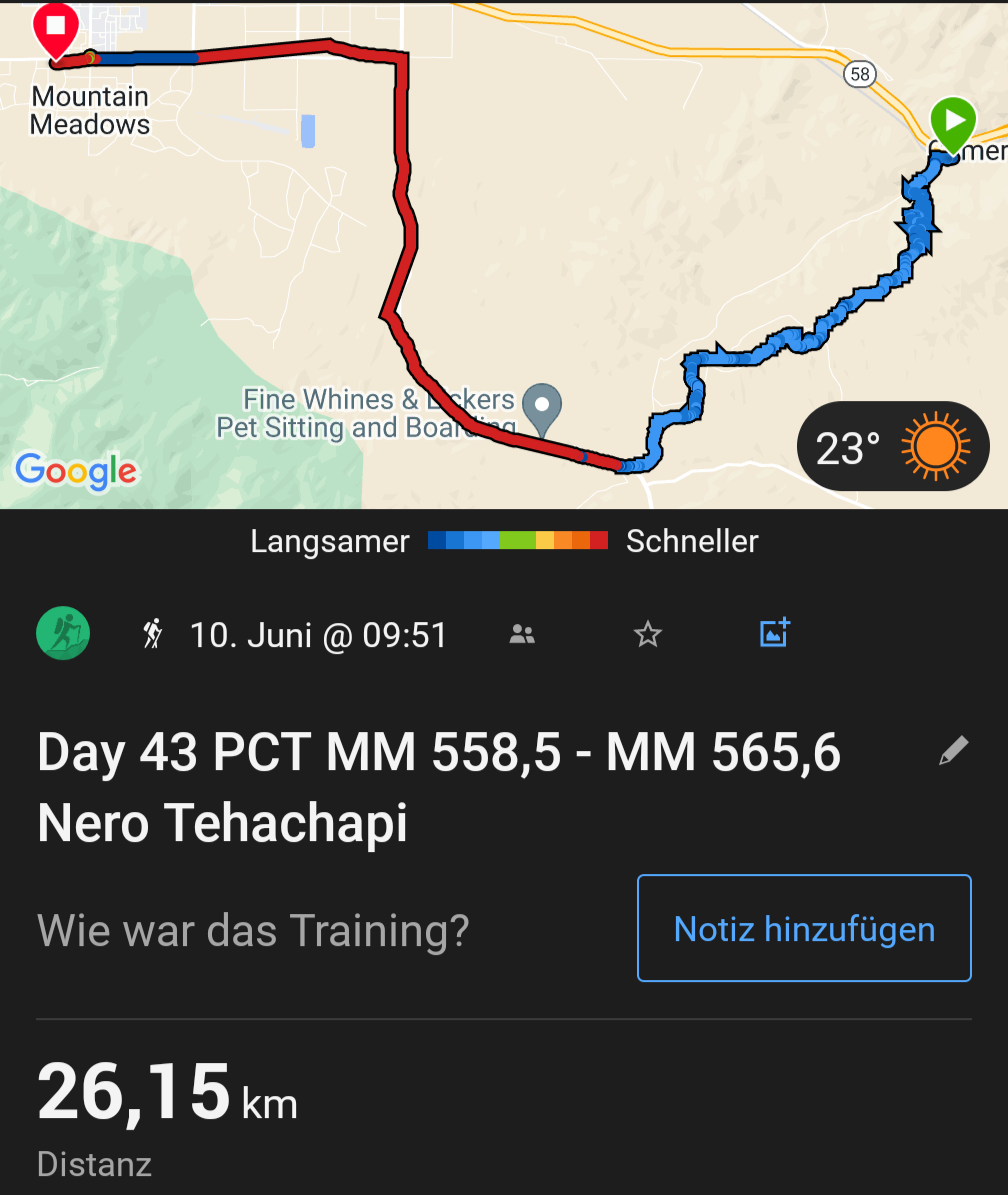Tap 'Notiz hinzufügen' to add a note
This screenshot has height=1195, width=1008.
pyautogui.click(x=804, y=928)
